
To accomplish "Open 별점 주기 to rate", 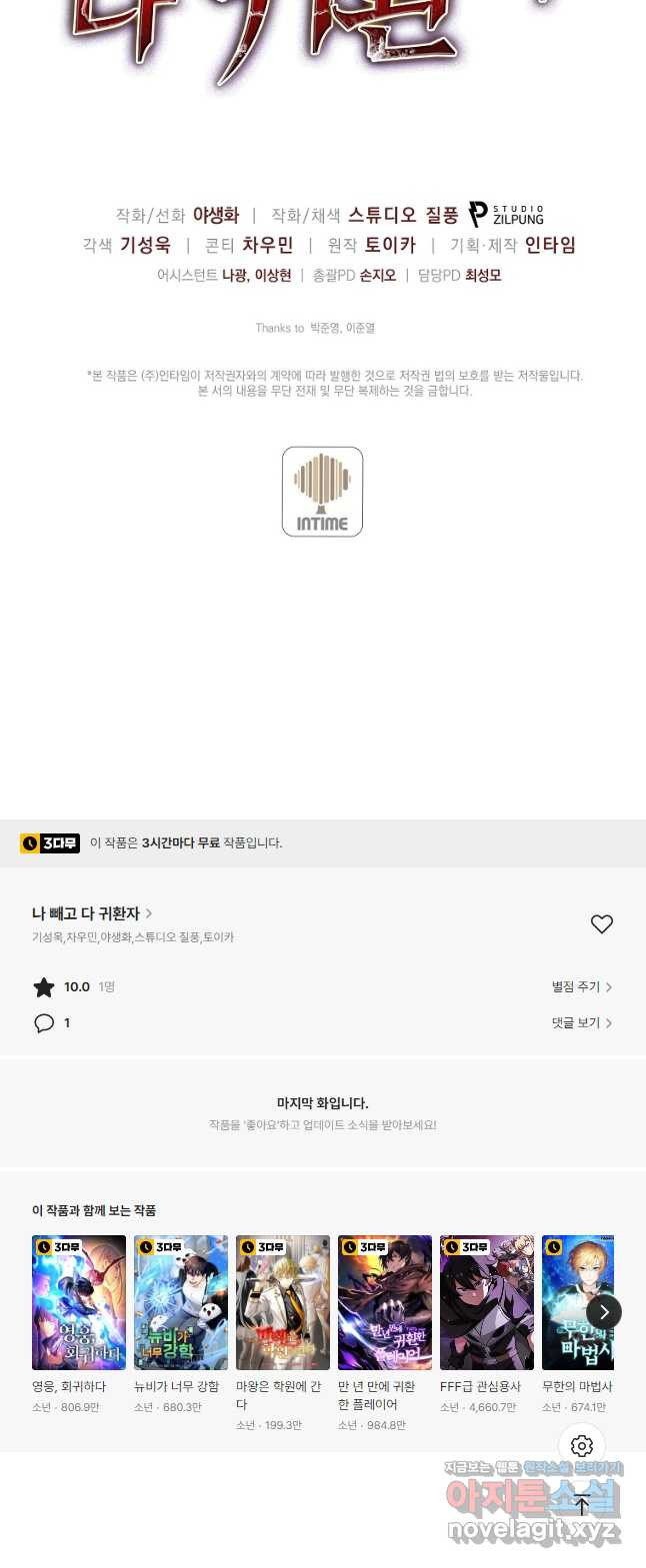I will [581, 986].
